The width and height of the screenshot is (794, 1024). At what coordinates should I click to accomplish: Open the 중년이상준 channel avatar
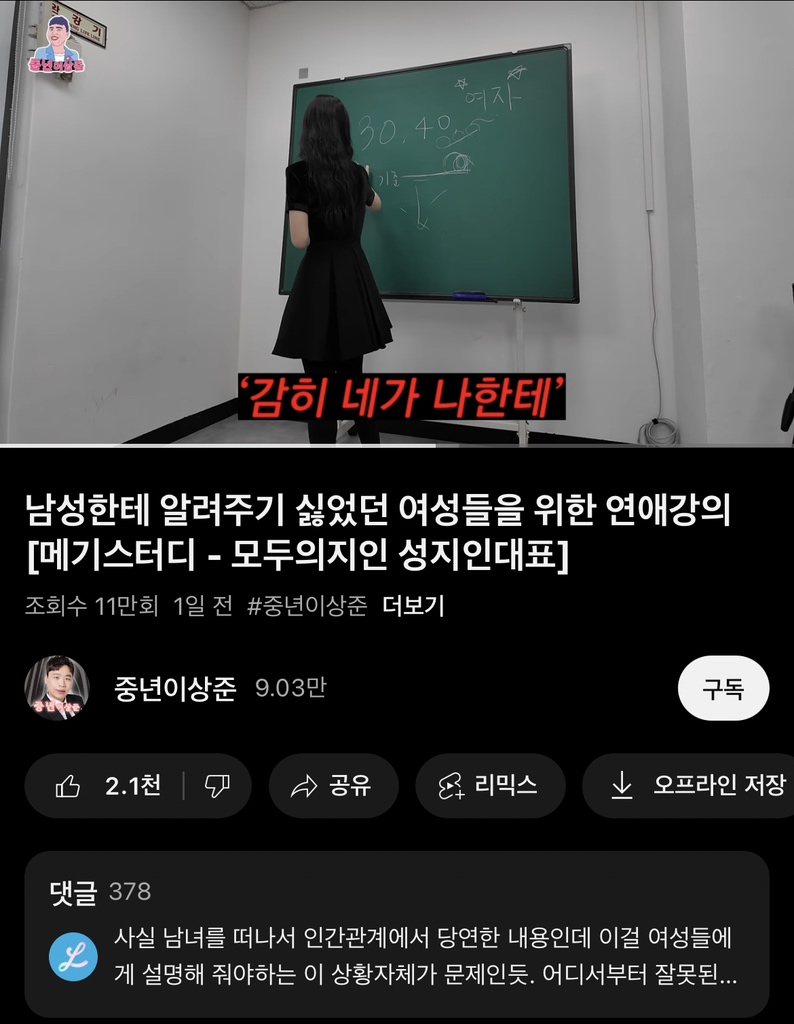pyautogui.click(x=57, y=688)
